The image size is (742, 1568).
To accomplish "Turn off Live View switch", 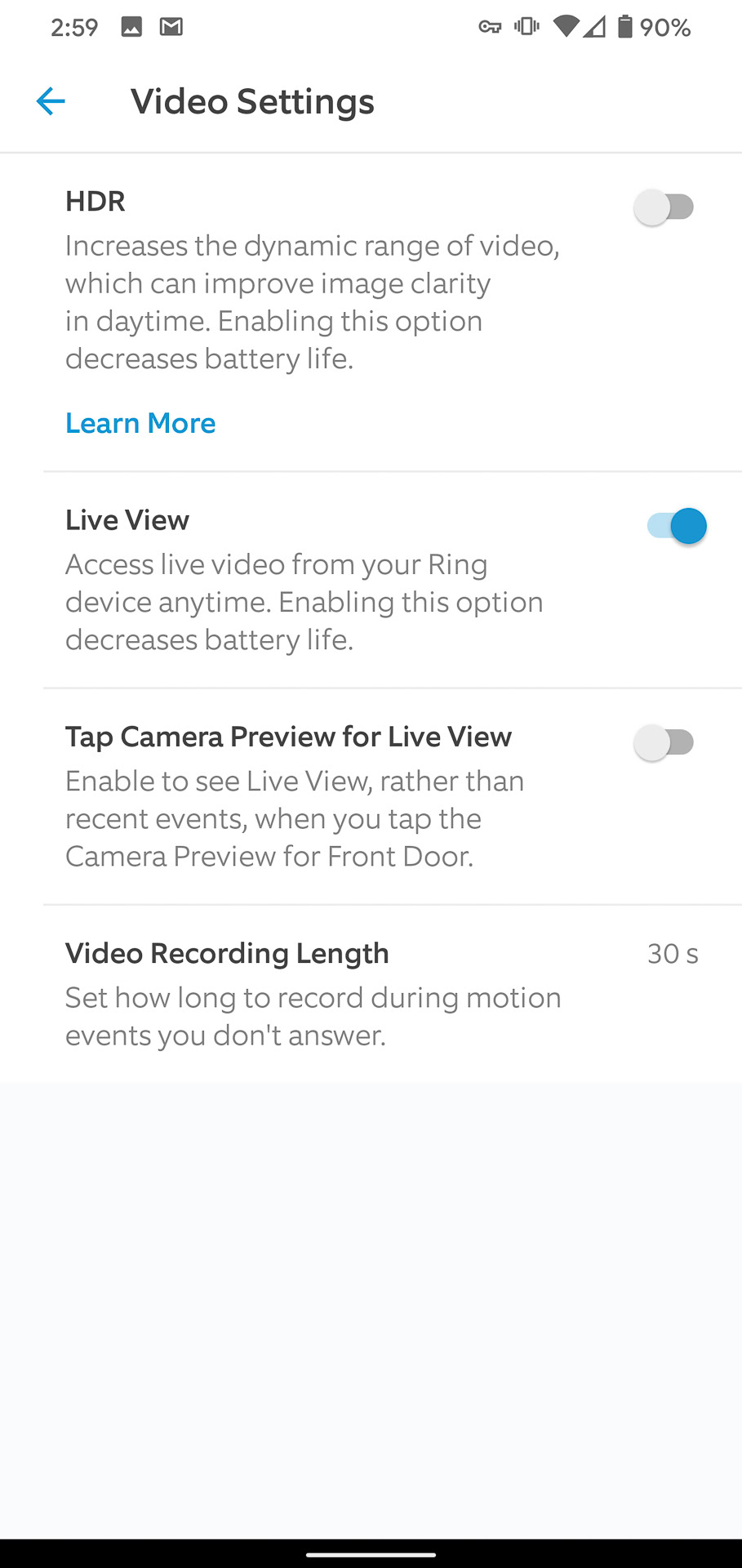I will [x=677, y=526].
